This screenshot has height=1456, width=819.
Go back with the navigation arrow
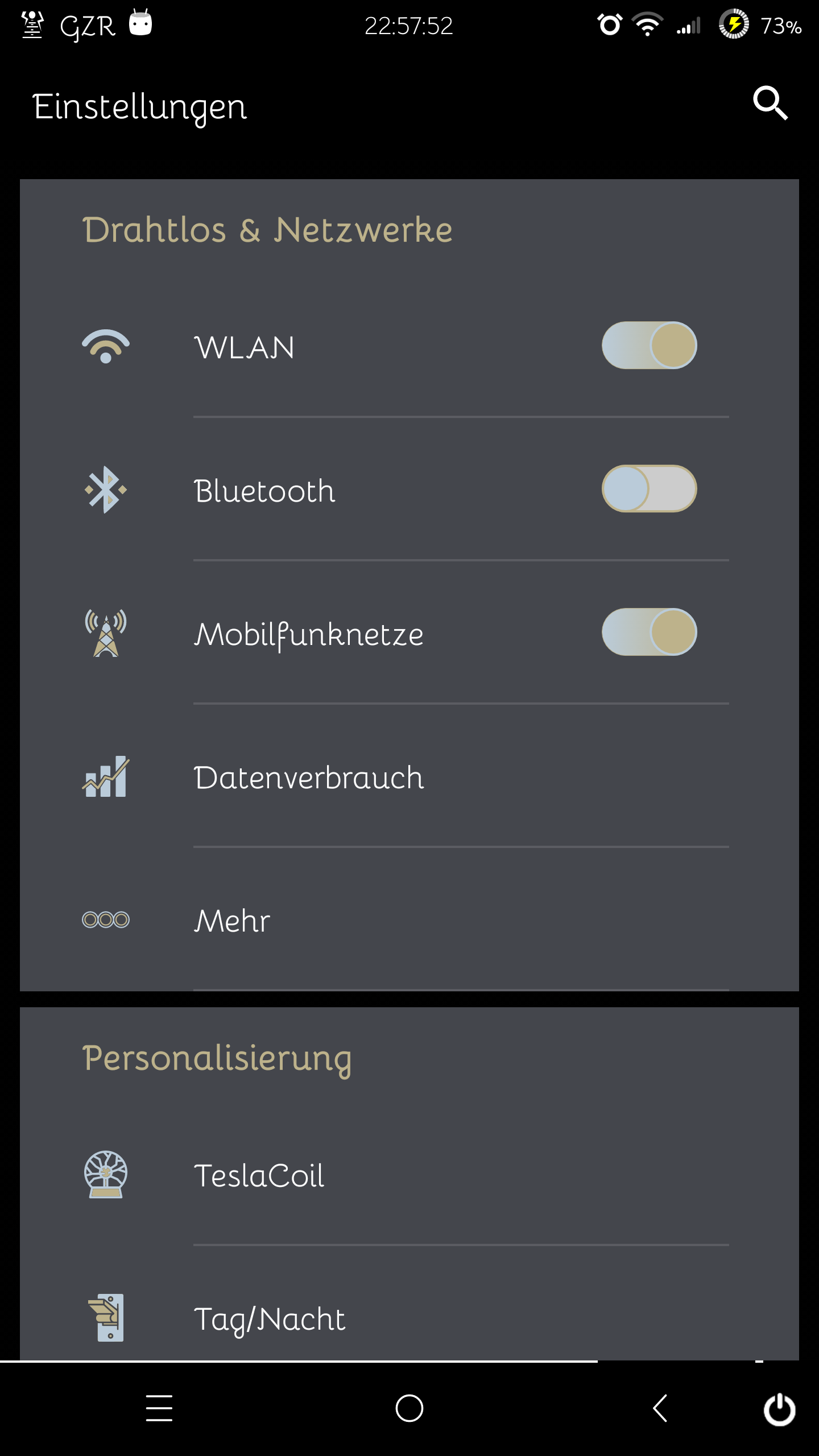pos(660,1408)
